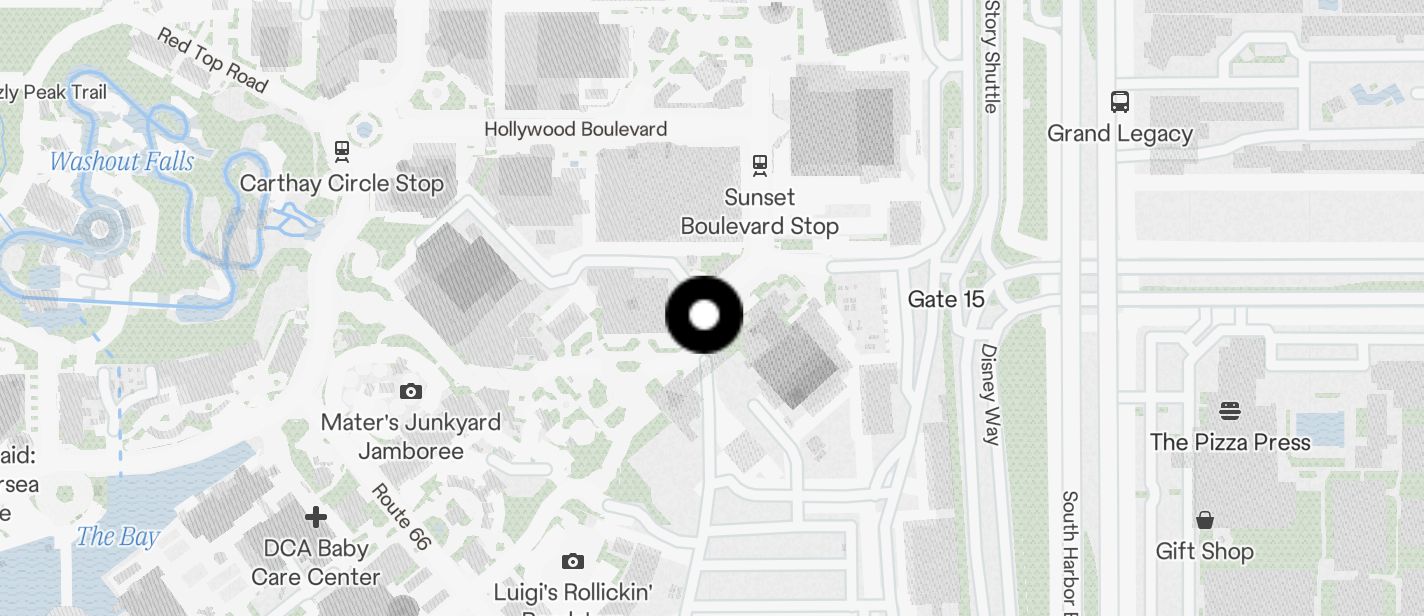This screenshot has width=1424, height=616.
Task: Select the DCA Baby Care Center marker
Action: 316,517
